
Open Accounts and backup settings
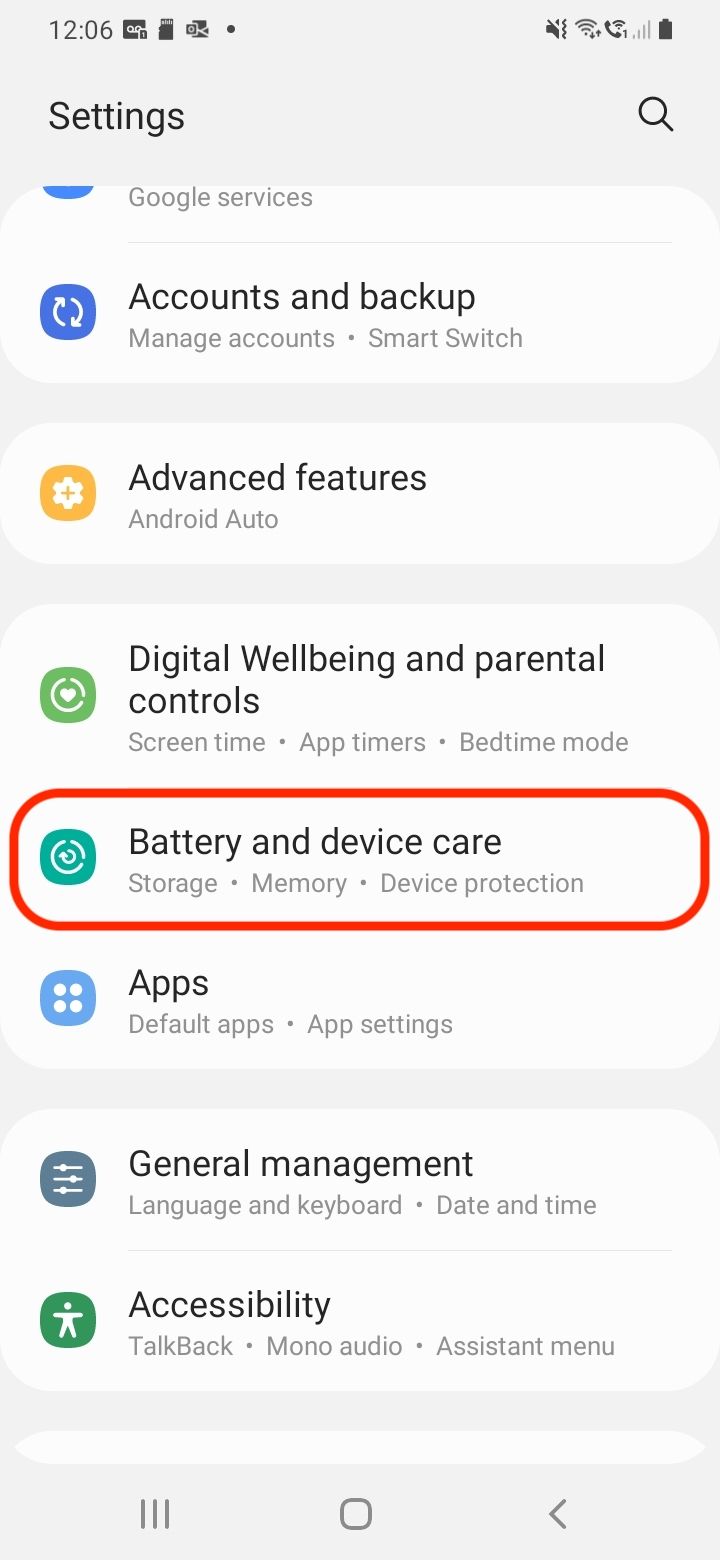(x=360, y=315)
